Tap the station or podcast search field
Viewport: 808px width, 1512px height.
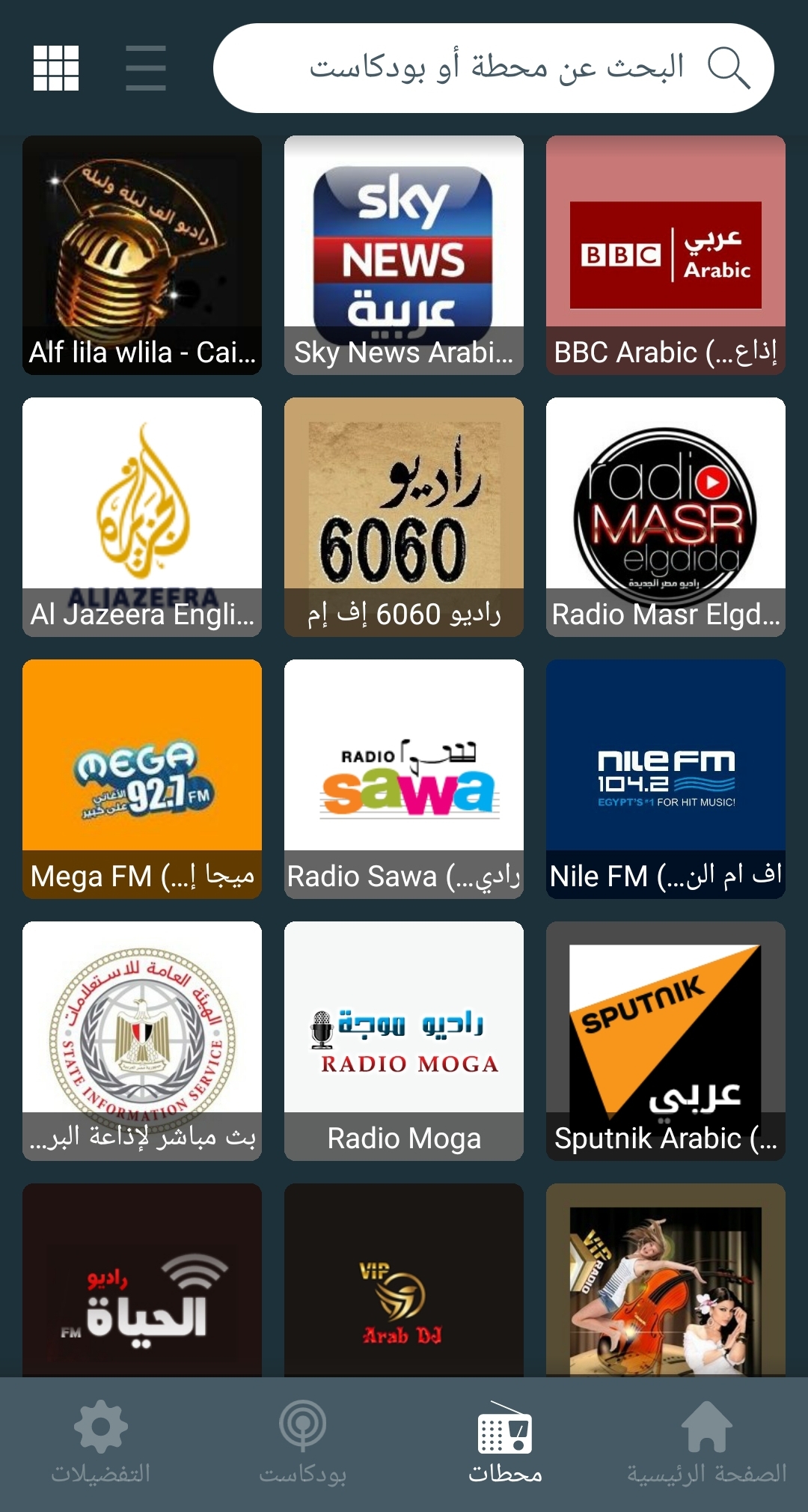[494, 68]
